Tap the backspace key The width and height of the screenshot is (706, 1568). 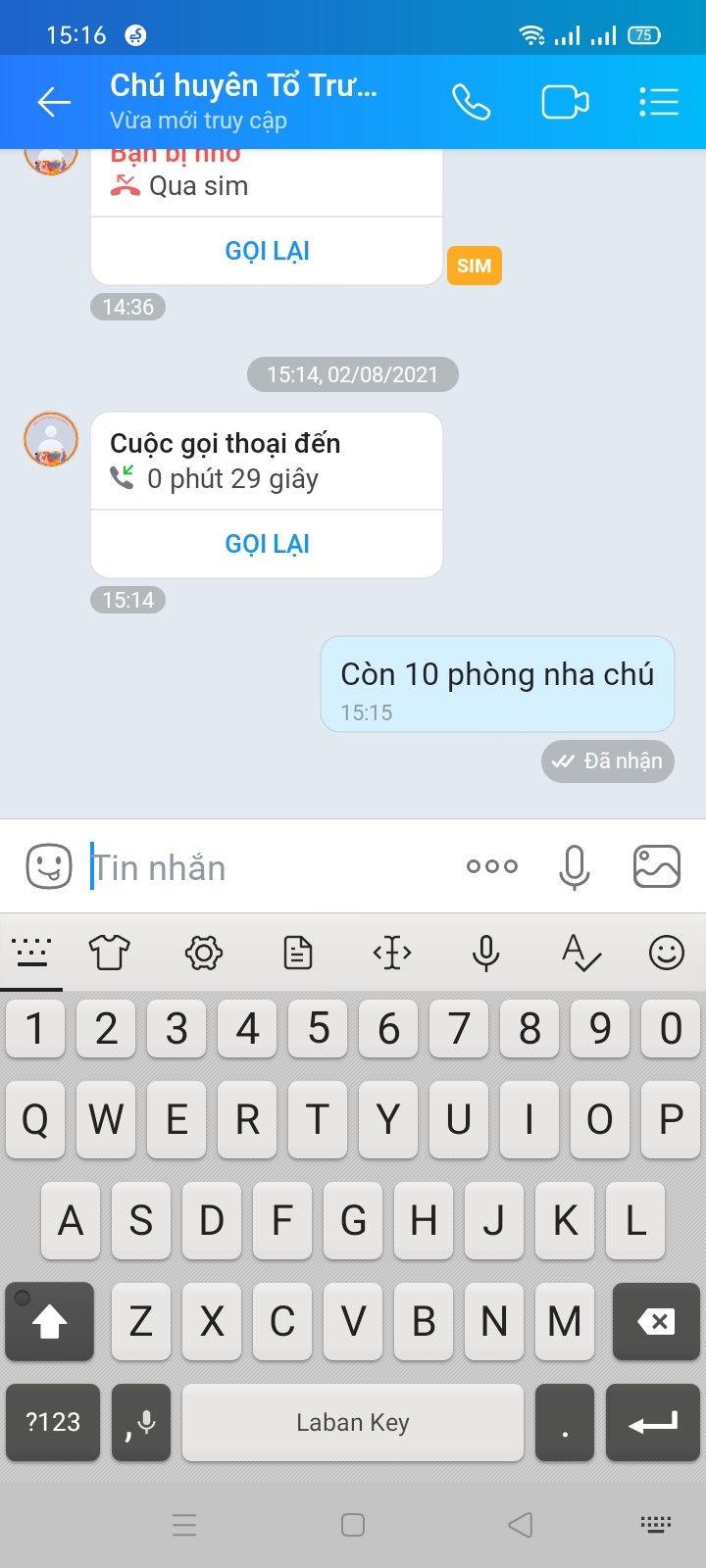click(655, 1322)
